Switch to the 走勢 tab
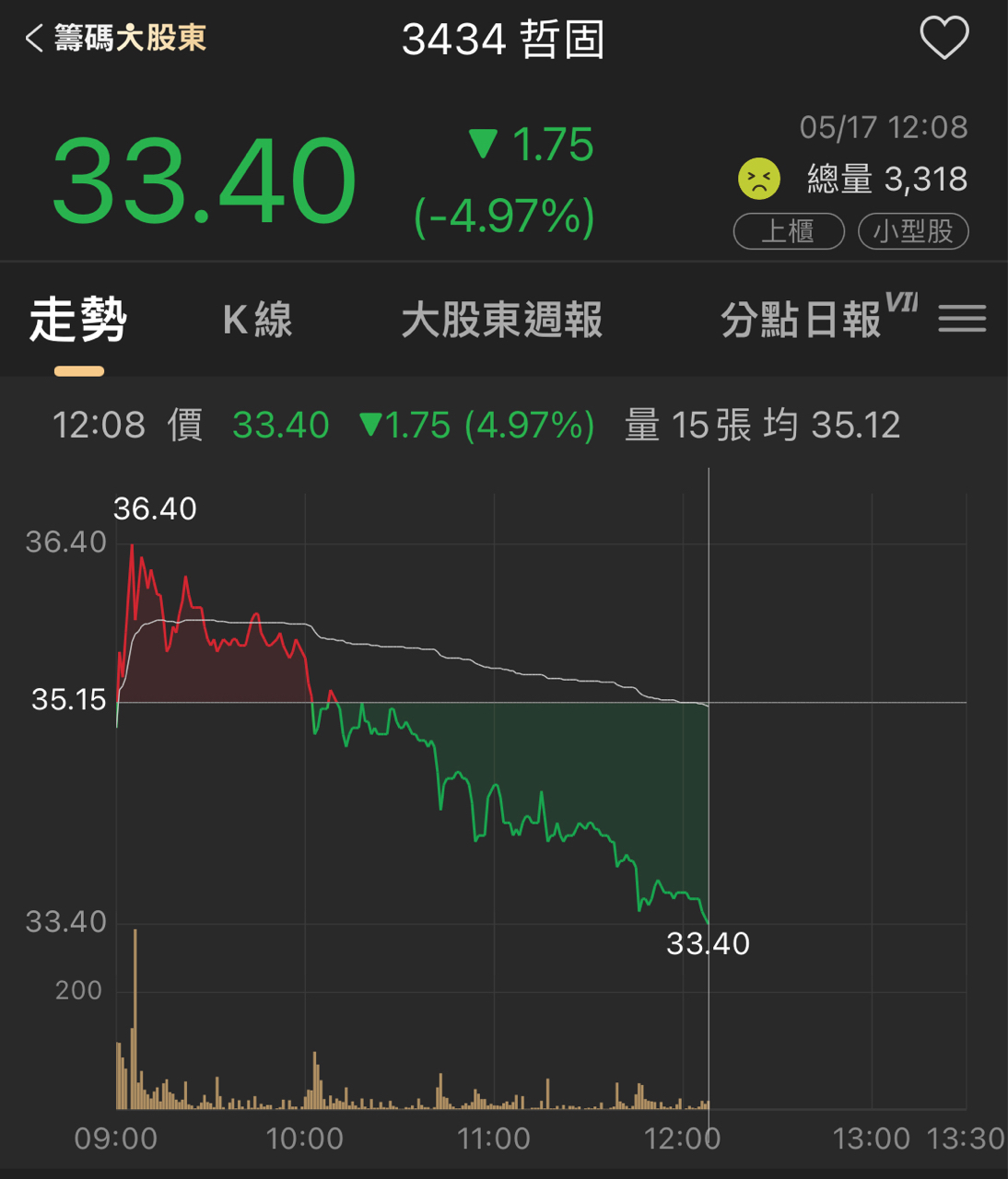The width and height of the screenshot is (1008, 1179). click(x=78, y=321)
